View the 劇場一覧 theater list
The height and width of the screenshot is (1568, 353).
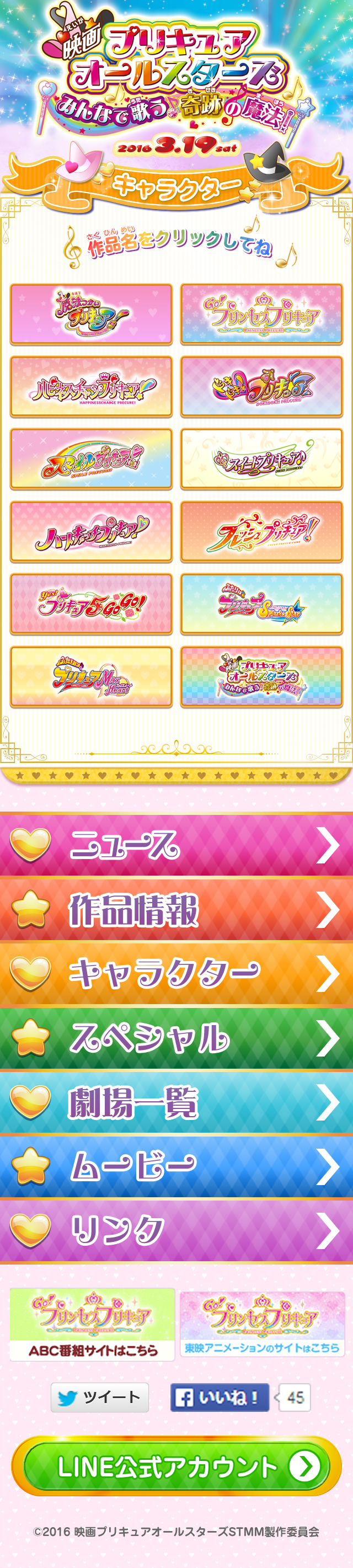[176, 1103]
